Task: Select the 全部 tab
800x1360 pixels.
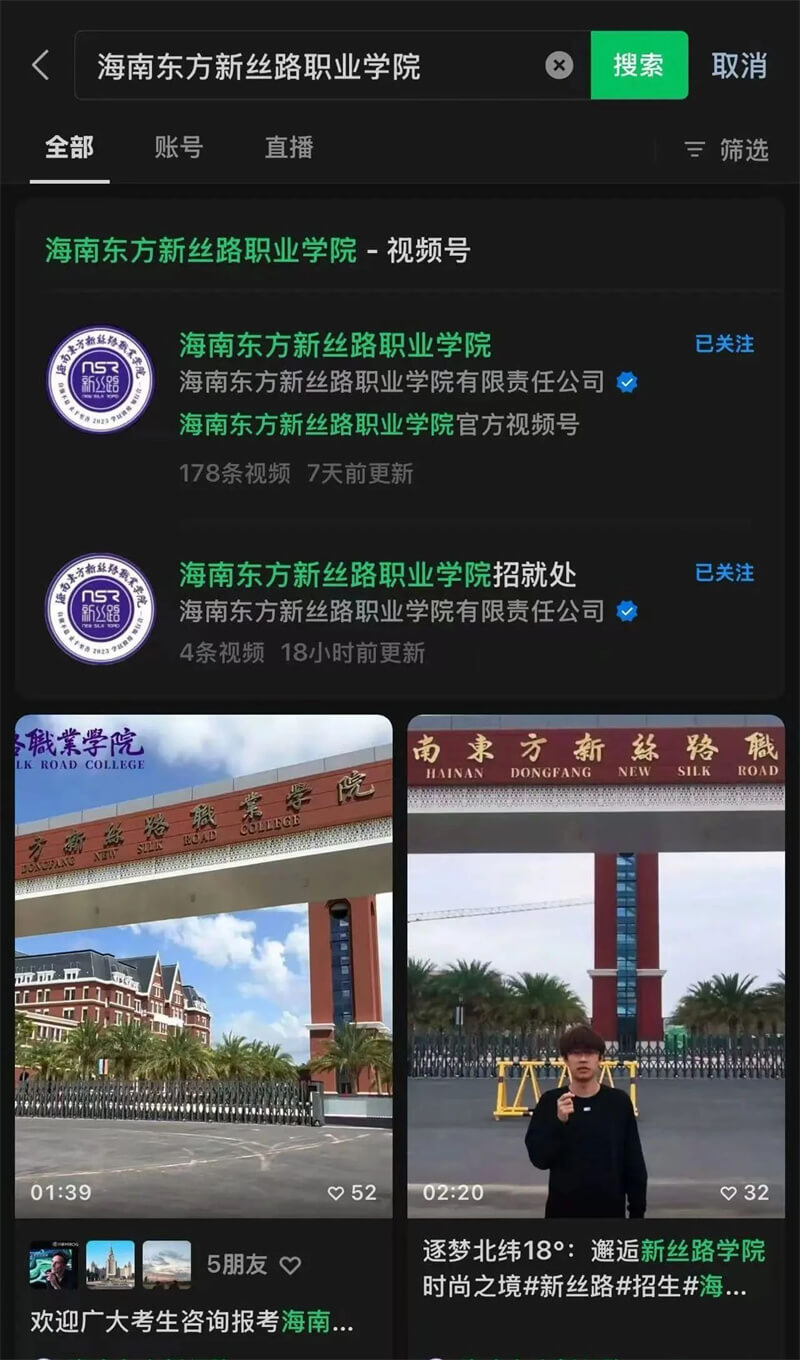Action: (x=69, y=148)
